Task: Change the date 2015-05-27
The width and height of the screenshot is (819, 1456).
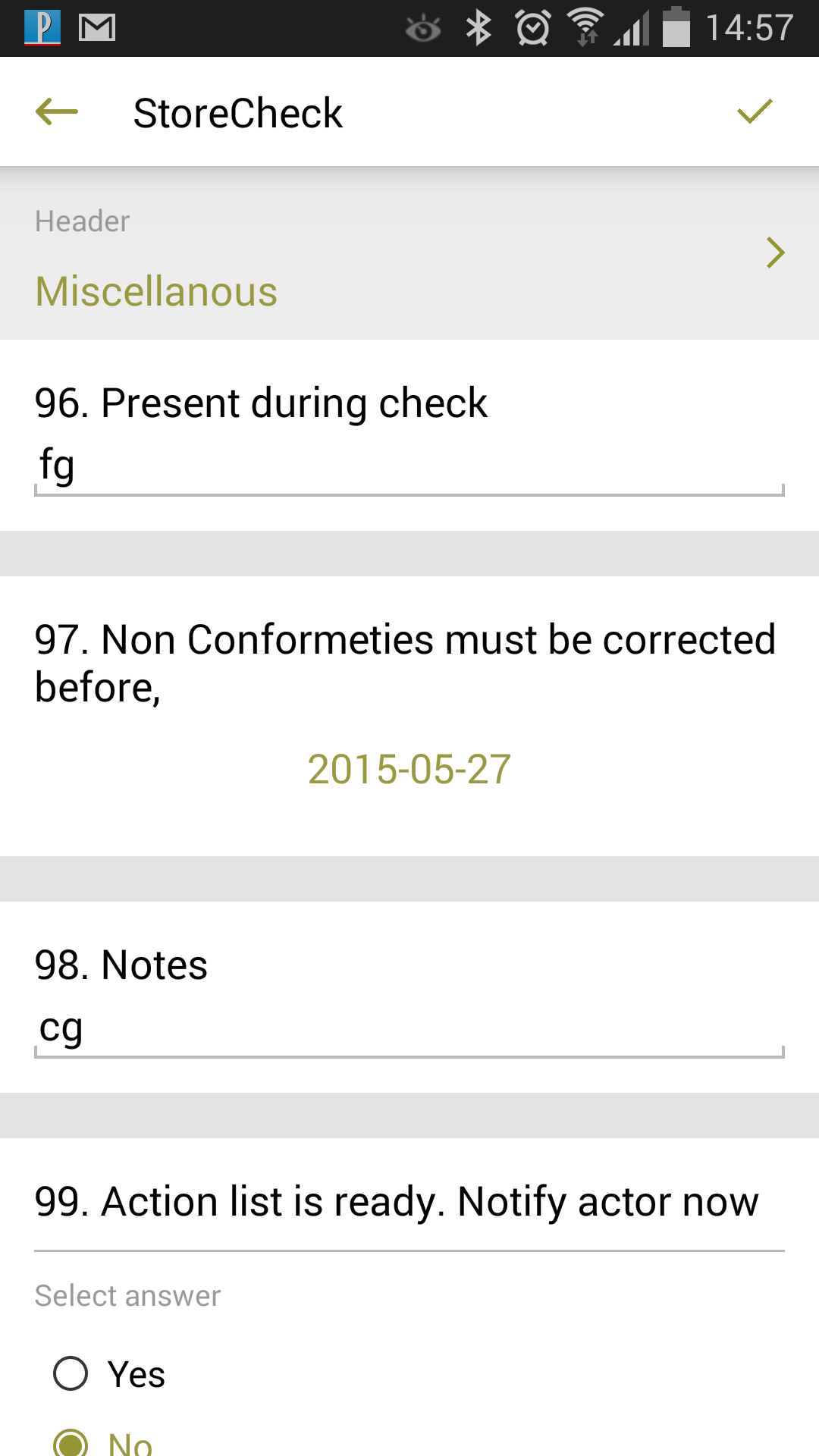Action: 409,769
